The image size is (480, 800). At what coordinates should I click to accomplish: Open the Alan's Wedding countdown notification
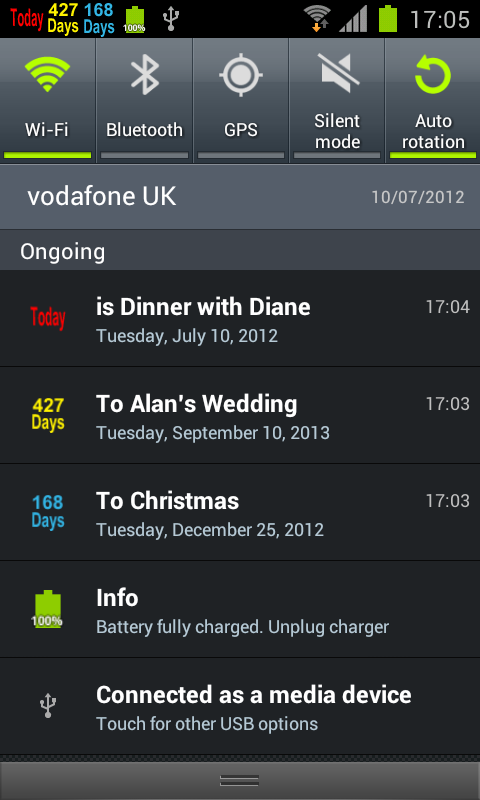[x=240, y=415]
